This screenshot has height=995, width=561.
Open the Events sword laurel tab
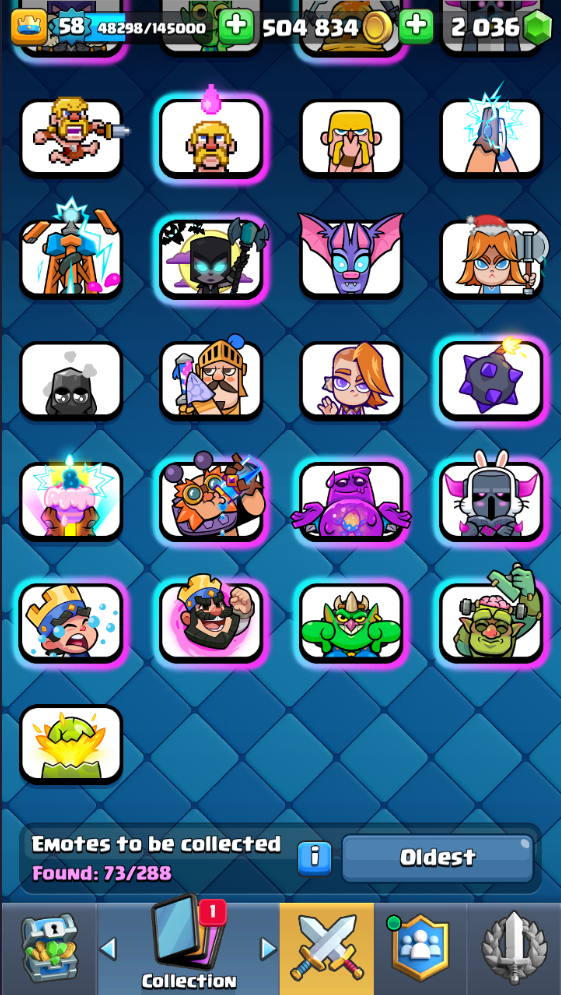[x=514, y=949]
